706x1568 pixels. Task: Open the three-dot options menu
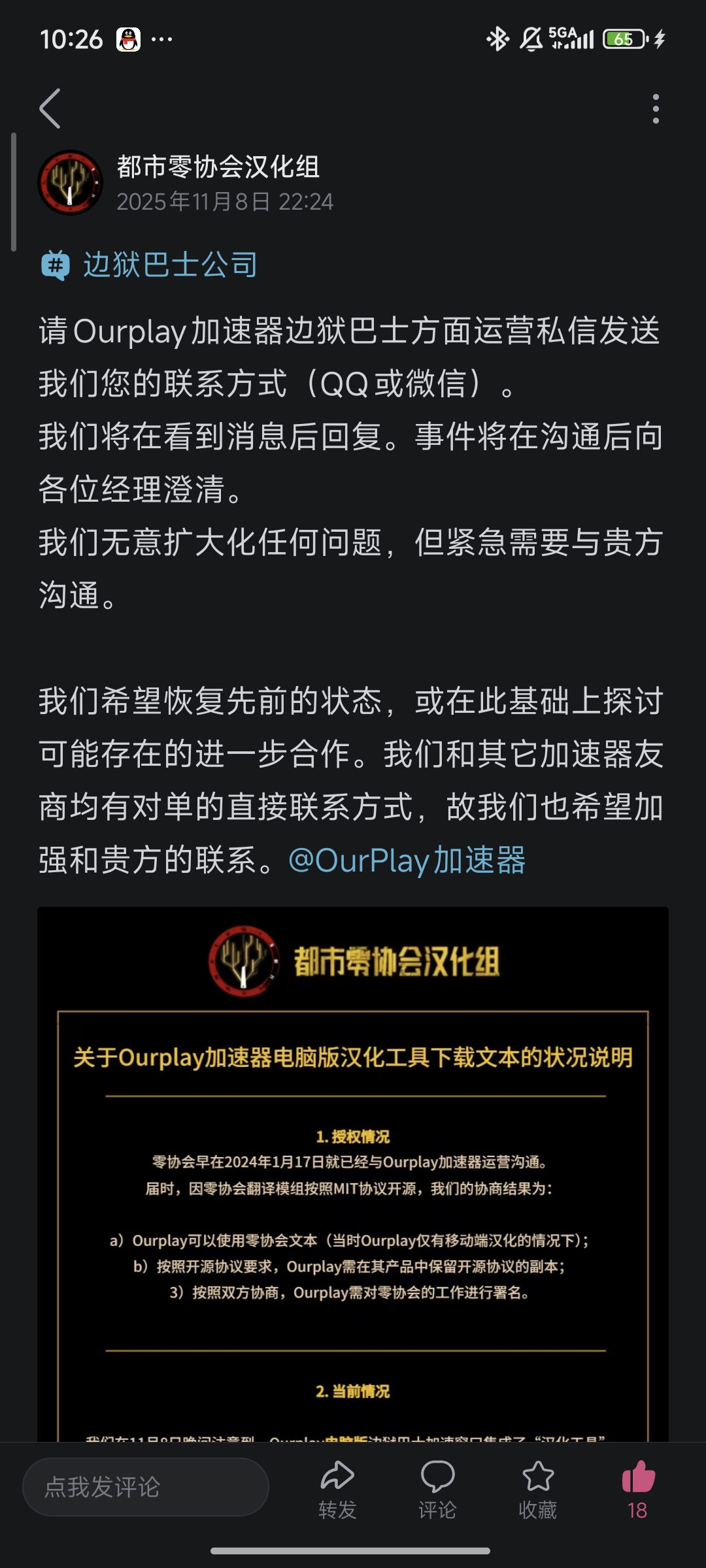pyautogui.click(x=656, y=108)
